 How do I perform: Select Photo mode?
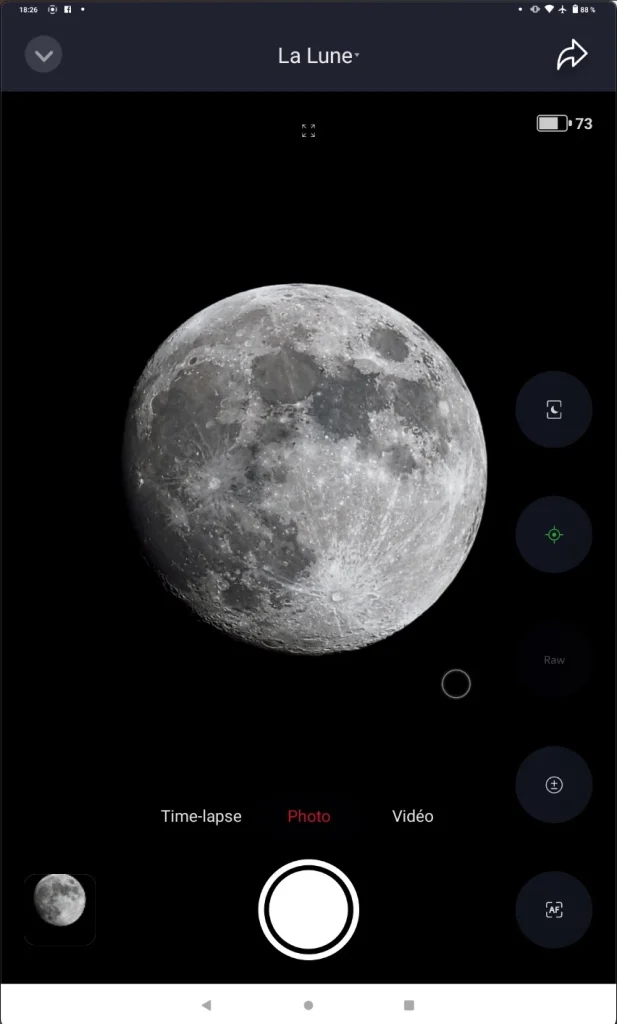point(308,816)
